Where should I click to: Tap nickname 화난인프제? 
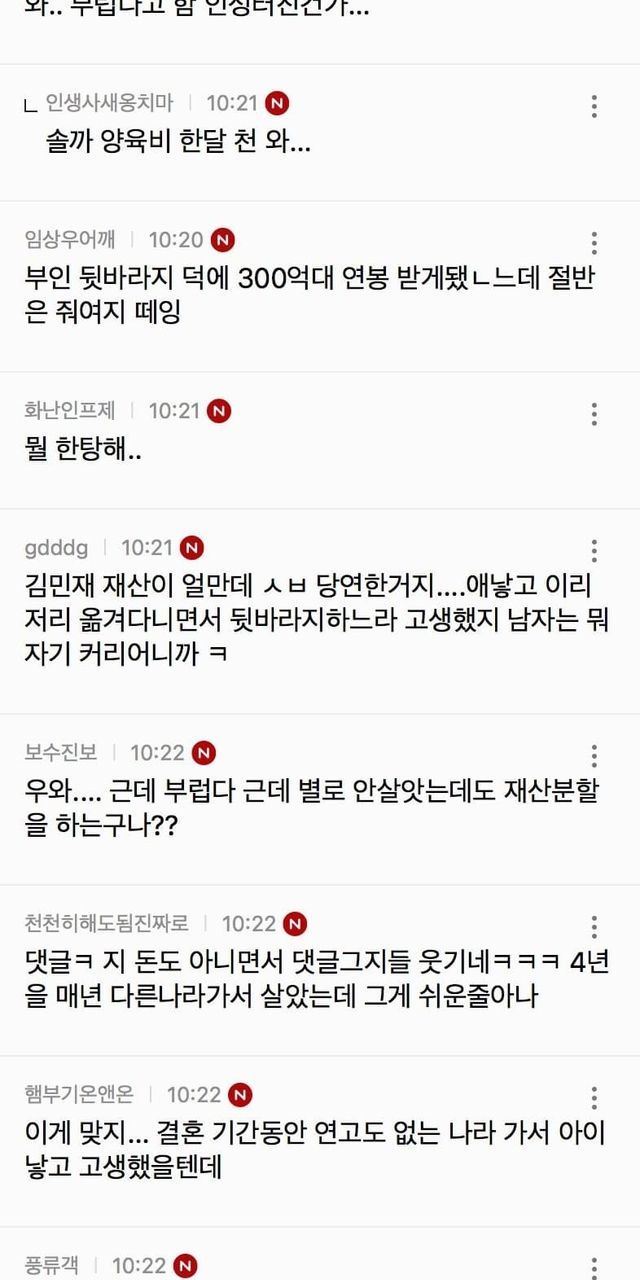pos(70,411)
